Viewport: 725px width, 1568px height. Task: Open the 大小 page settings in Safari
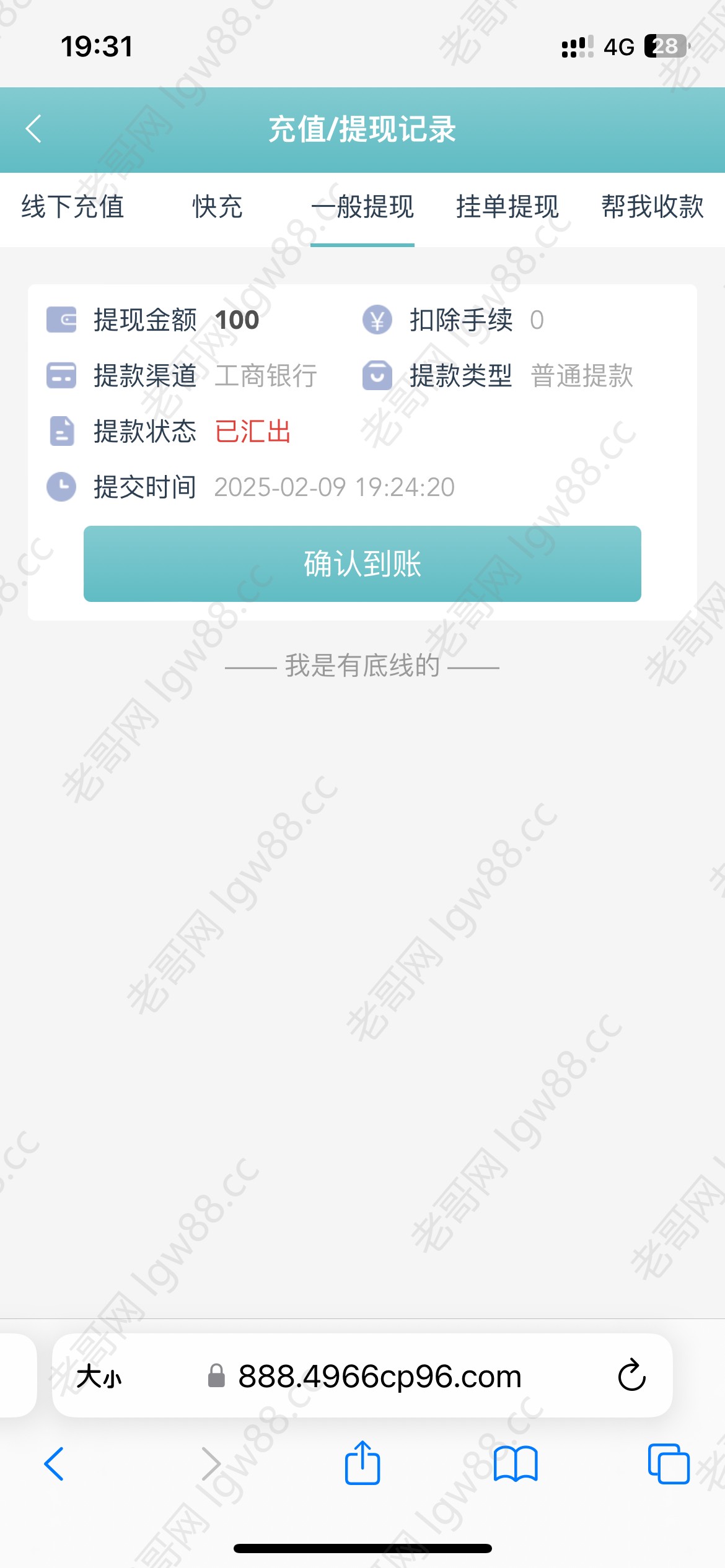[99, 1377]
